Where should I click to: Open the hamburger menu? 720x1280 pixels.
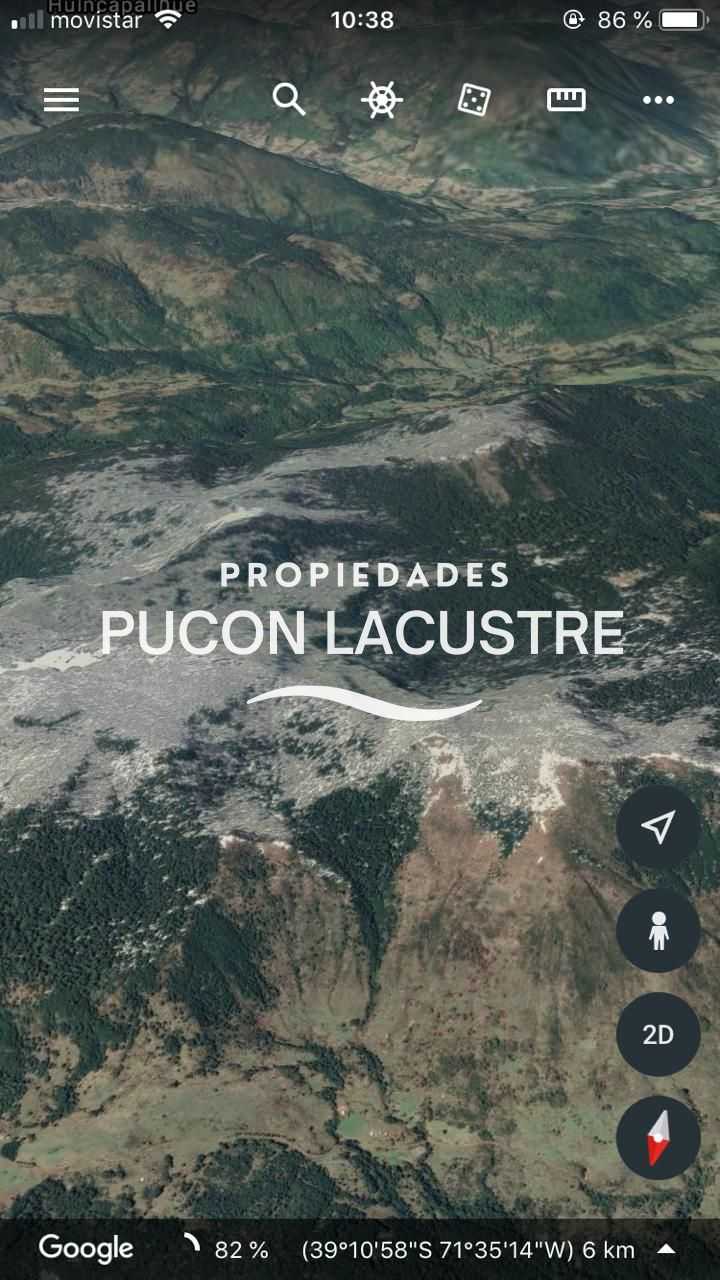(x=61, y=100)
